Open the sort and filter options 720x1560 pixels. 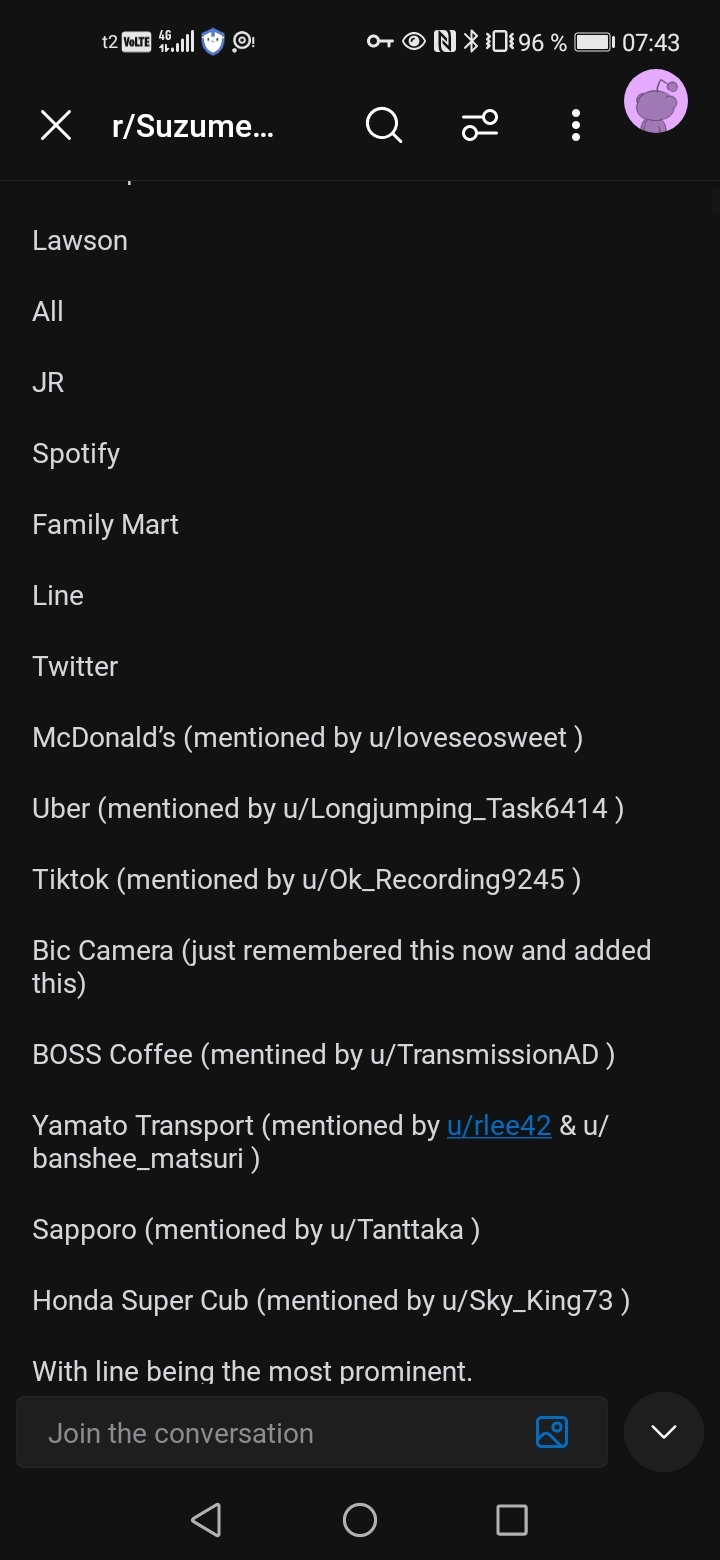pos(480,125)
